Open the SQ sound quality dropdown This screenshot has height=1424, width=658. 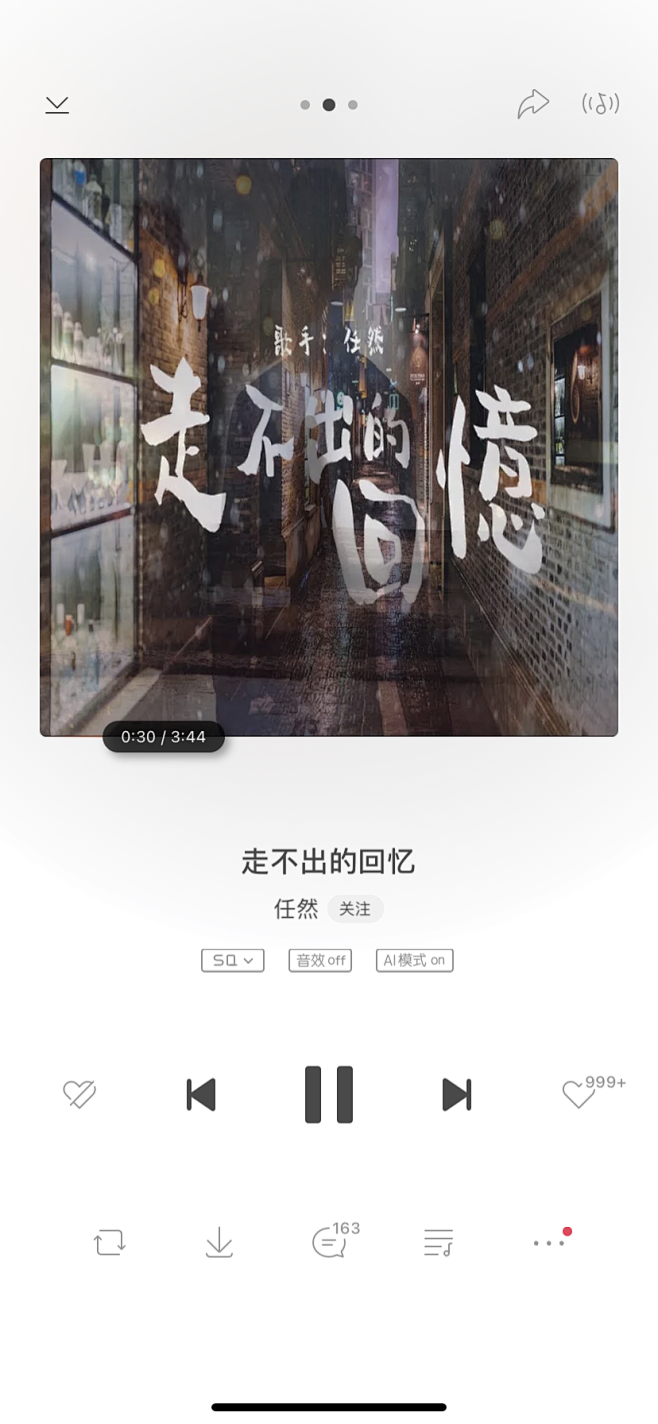[x=233, y=960]
